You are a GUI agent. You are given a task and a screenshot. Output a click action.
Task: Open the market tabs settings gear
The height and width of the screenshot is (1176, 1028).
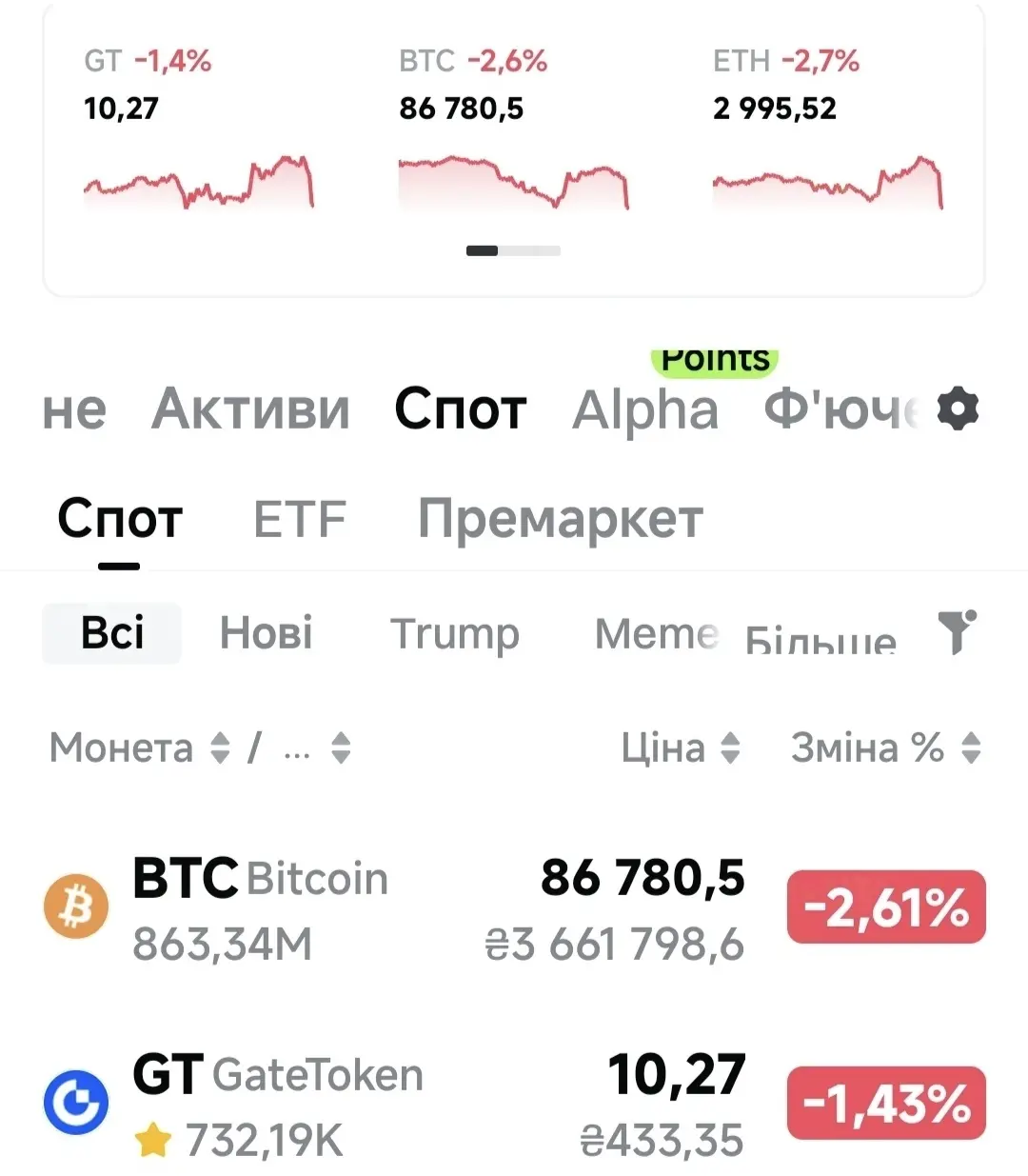point(958,409)
